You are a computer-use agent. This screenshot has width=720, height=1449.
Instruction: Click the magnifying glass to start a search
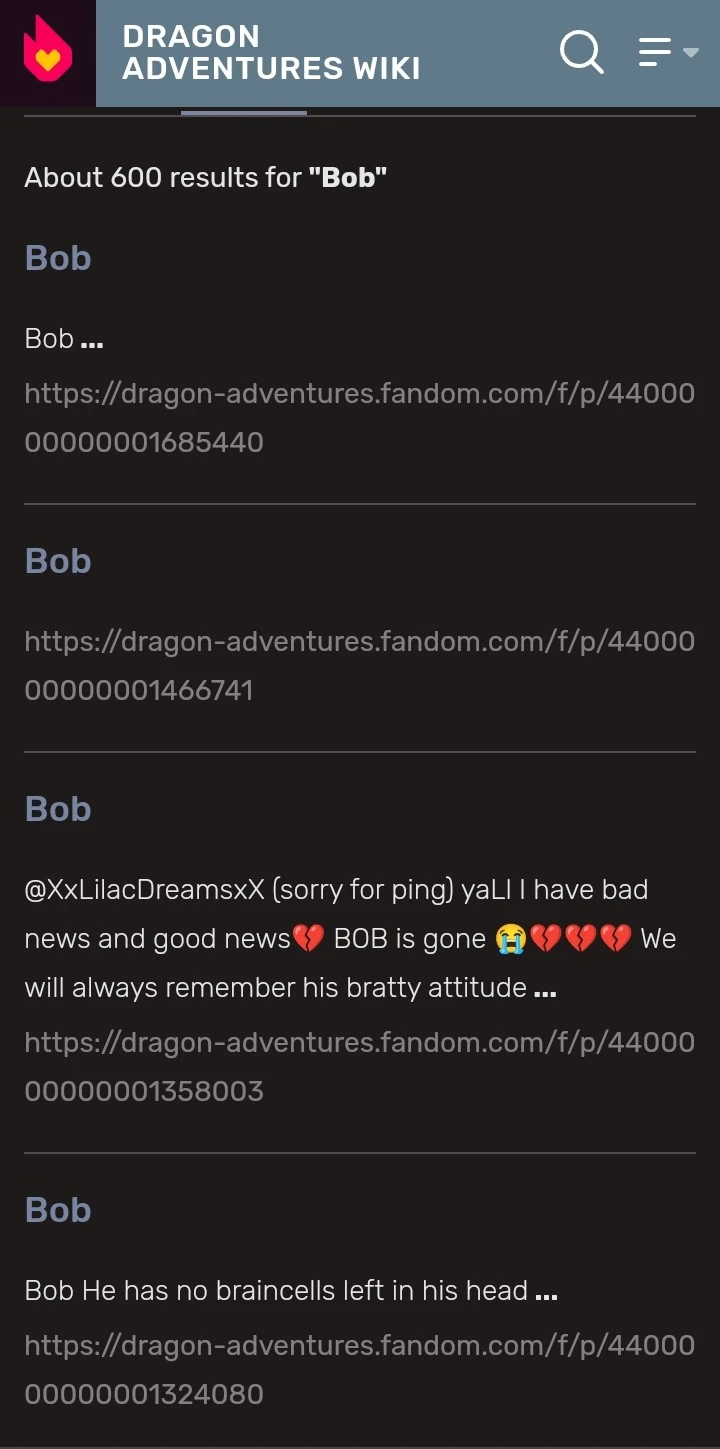[583, 53]
